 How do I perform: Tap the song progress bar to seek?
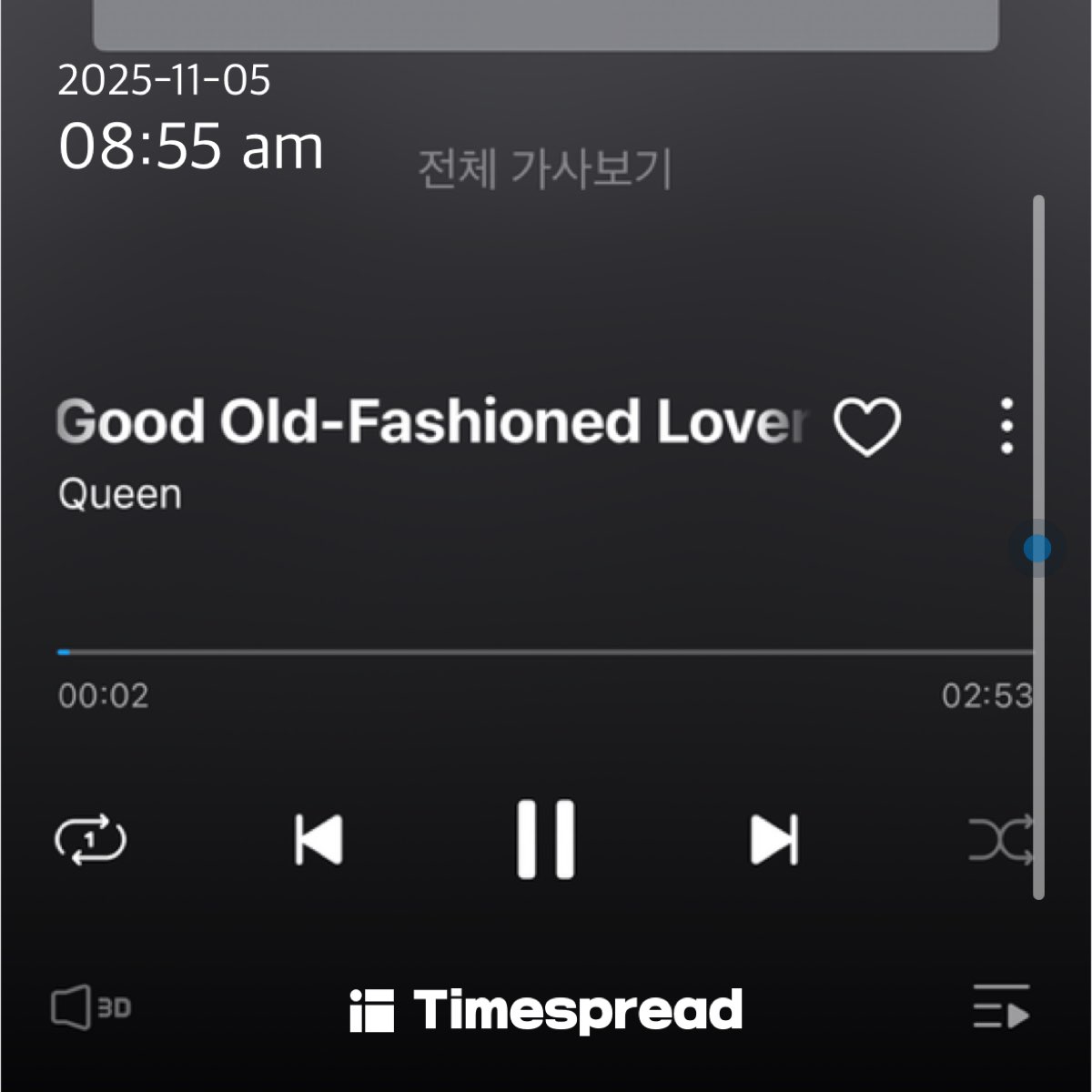tap(546, 652)
